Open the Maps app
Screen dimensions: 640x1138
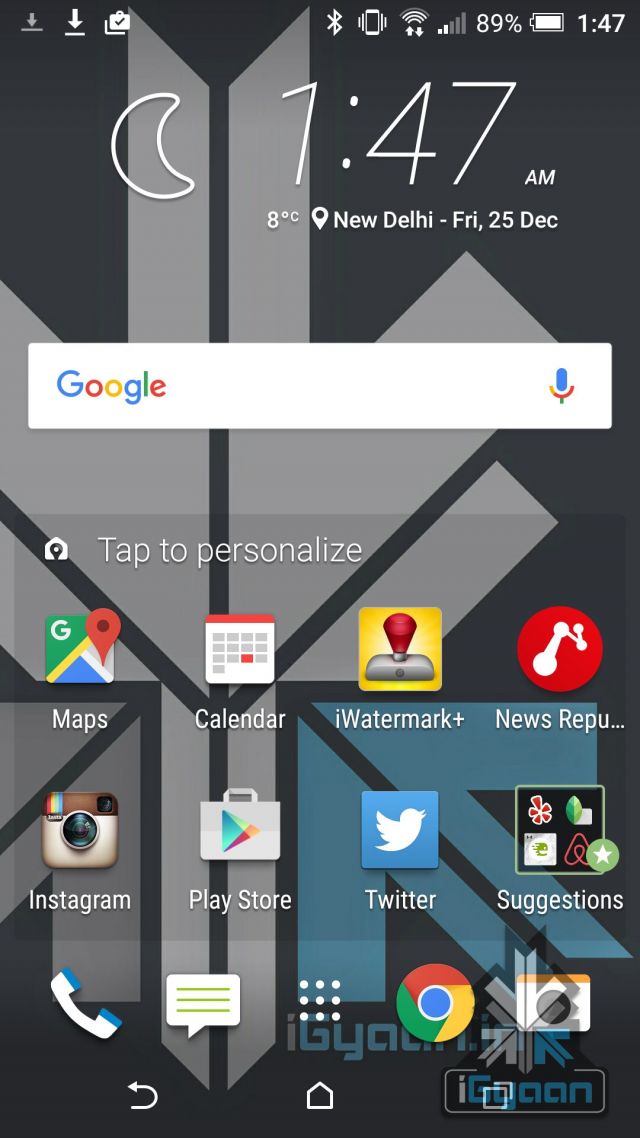click(80, 648)
